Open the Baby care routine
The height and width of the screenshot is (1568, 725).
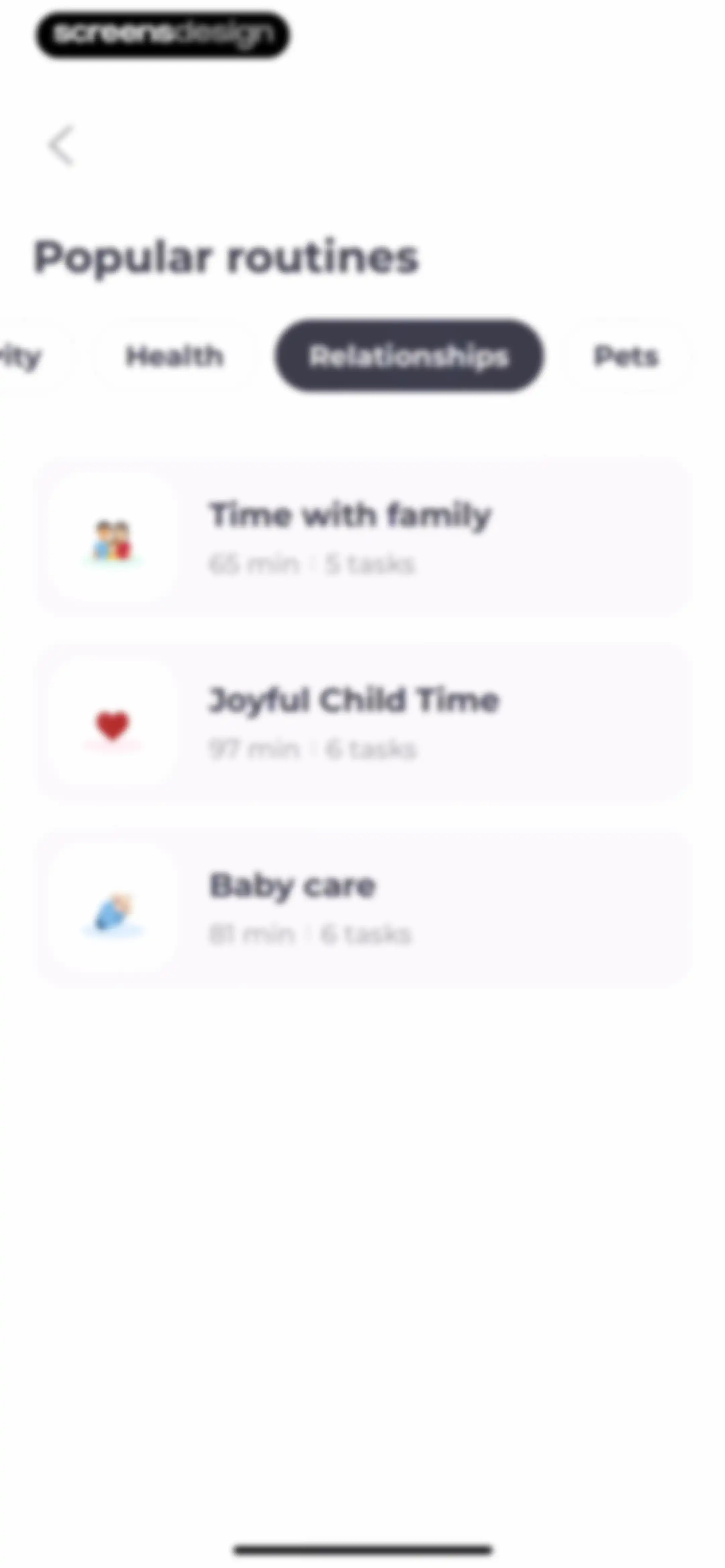click(x=364, y=908)
